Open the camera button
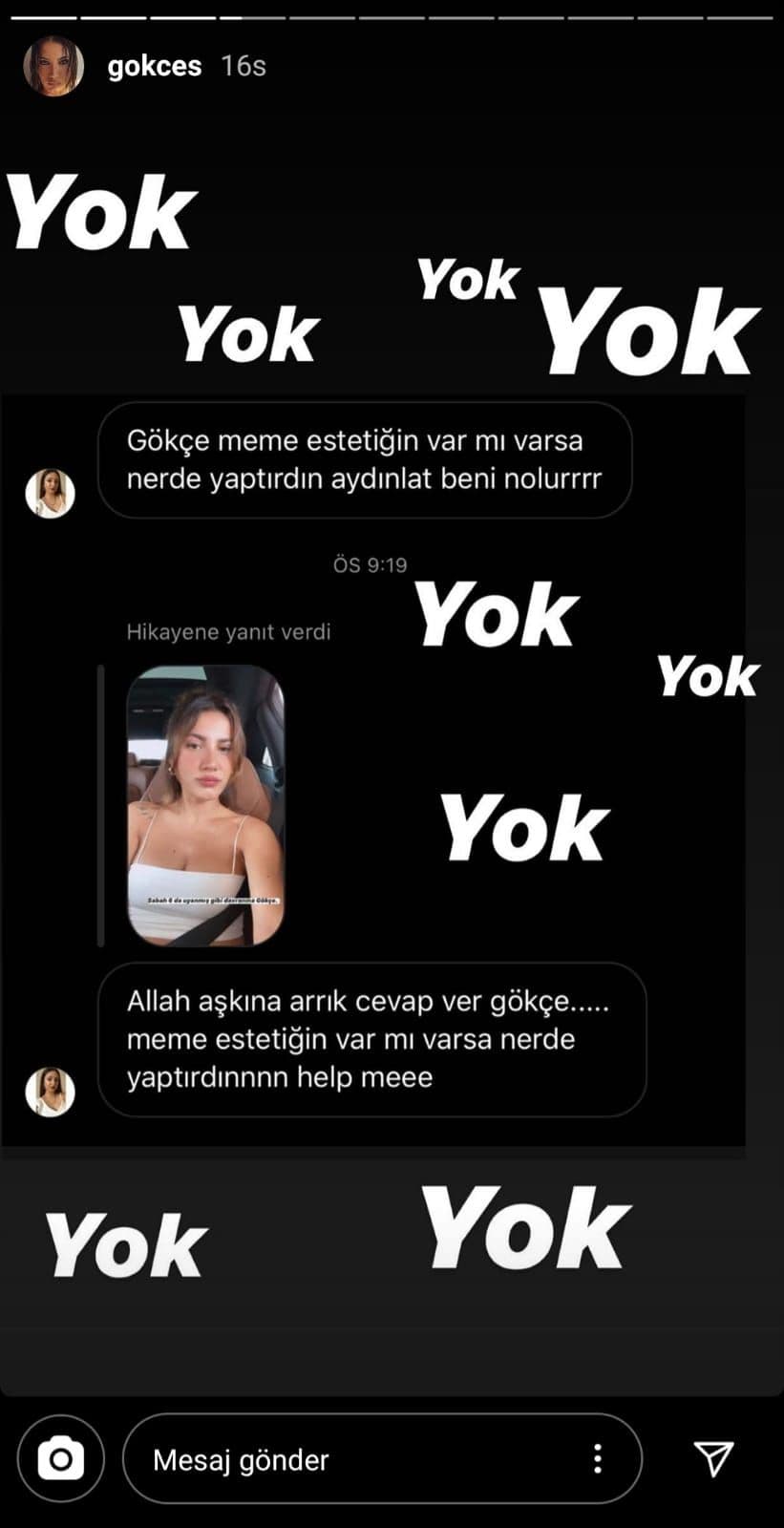Image resolution: width=784 pixels, height=1528 pixels. (x=61, y=1459)
